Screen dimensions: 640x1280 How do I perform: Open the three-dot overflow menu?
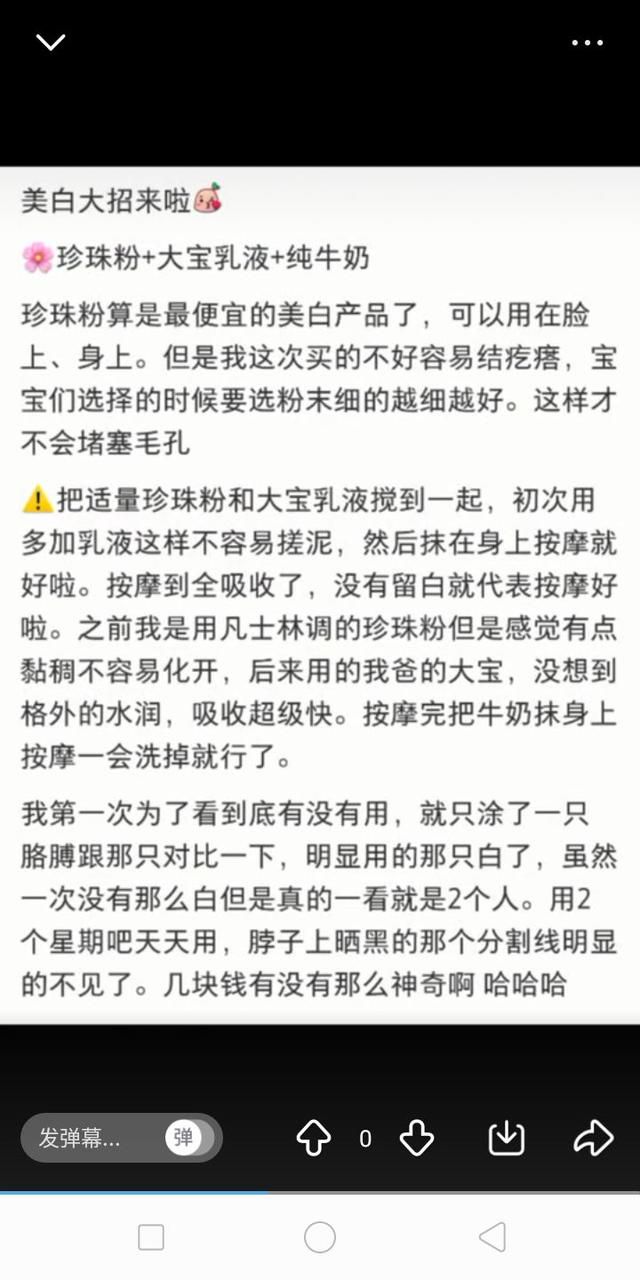click(x=587, y=43)
